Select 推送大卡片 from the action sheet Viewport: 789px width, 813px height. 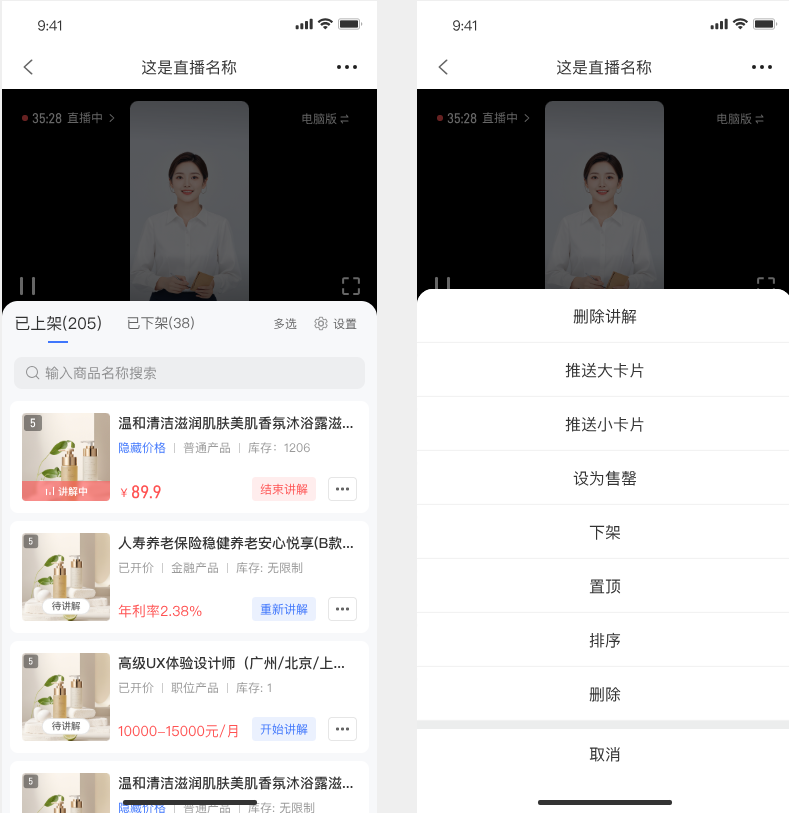click(604, 371)
